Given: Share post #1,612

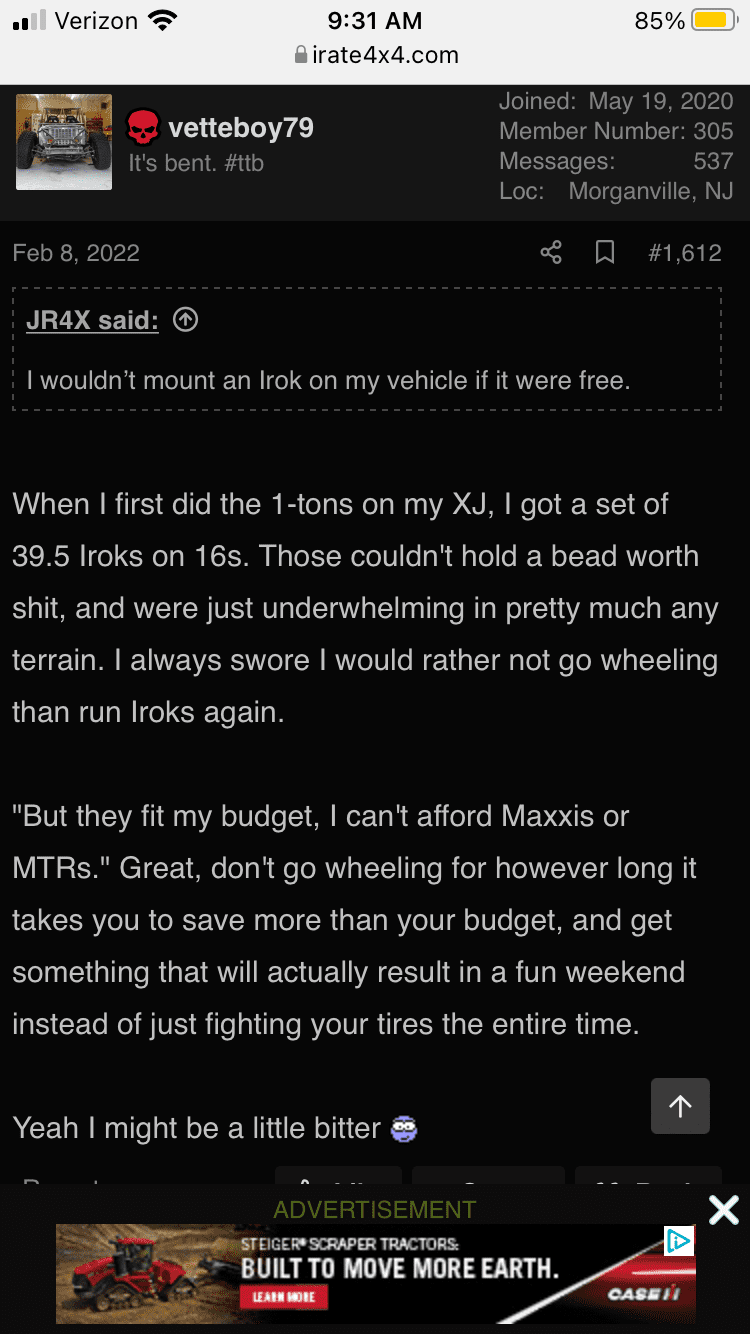Looking at the screenshot, I should pyautogui.click(x=551, y=253).
